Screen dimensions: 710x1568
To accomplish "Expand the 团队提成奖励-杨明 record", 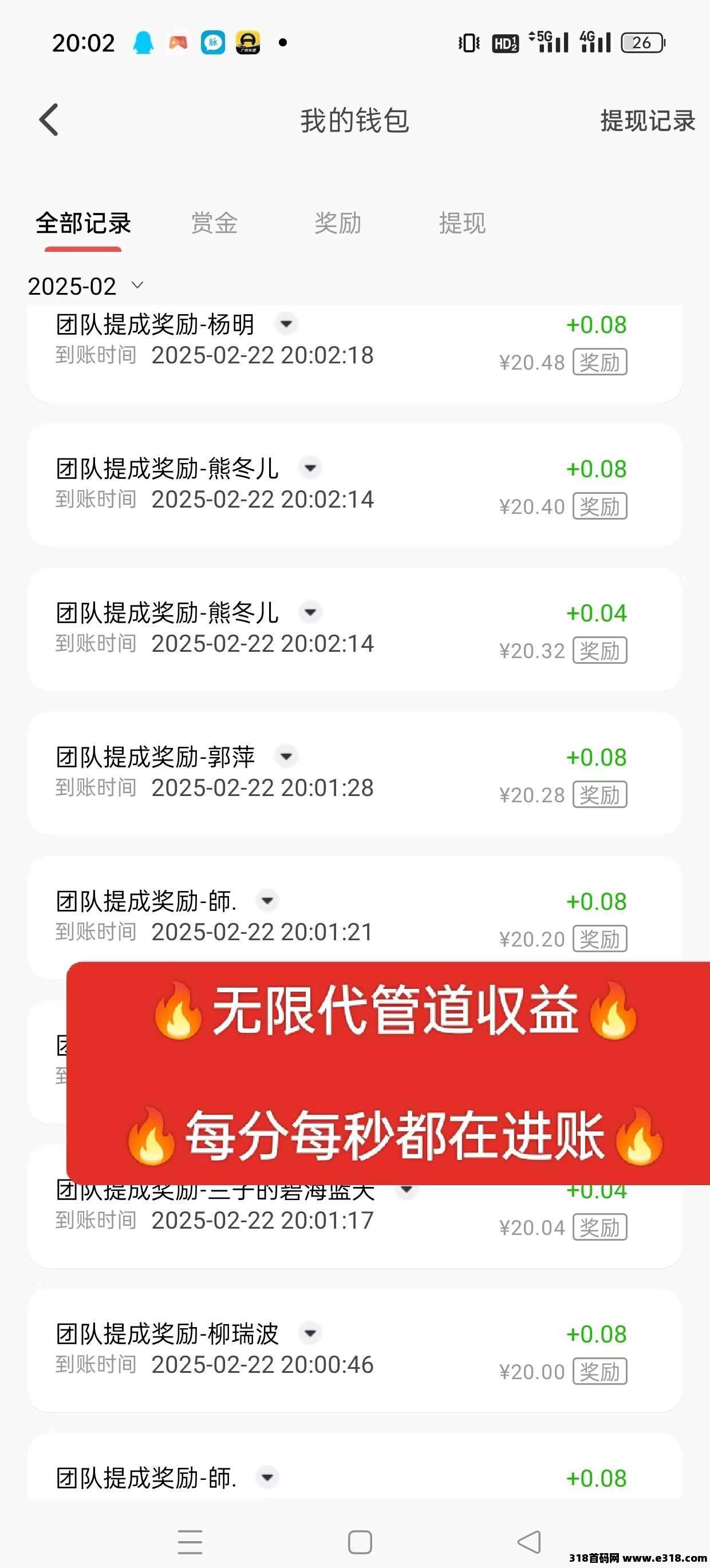I will click(x=286, y=324).
